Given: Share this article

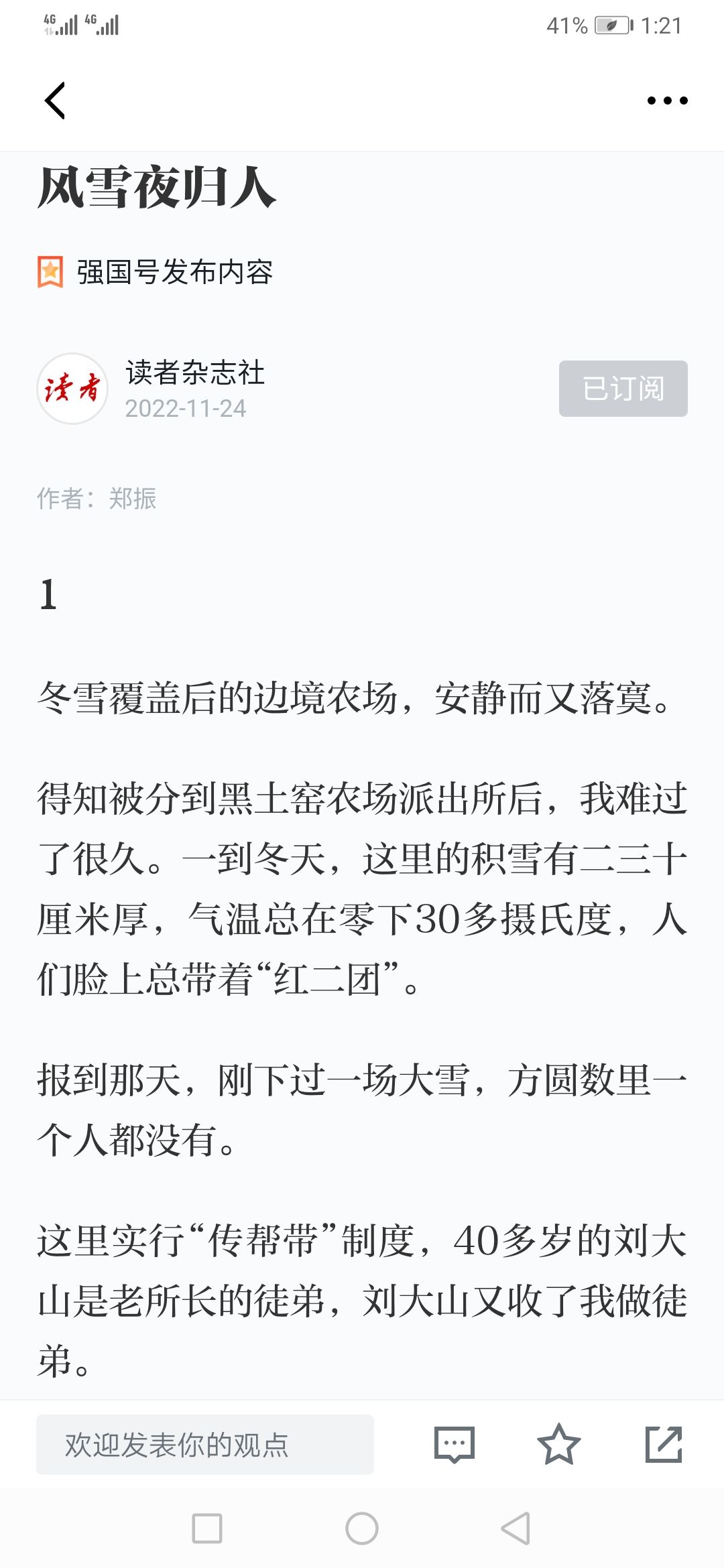Looking at the screenshot, I should point(664,1444).
